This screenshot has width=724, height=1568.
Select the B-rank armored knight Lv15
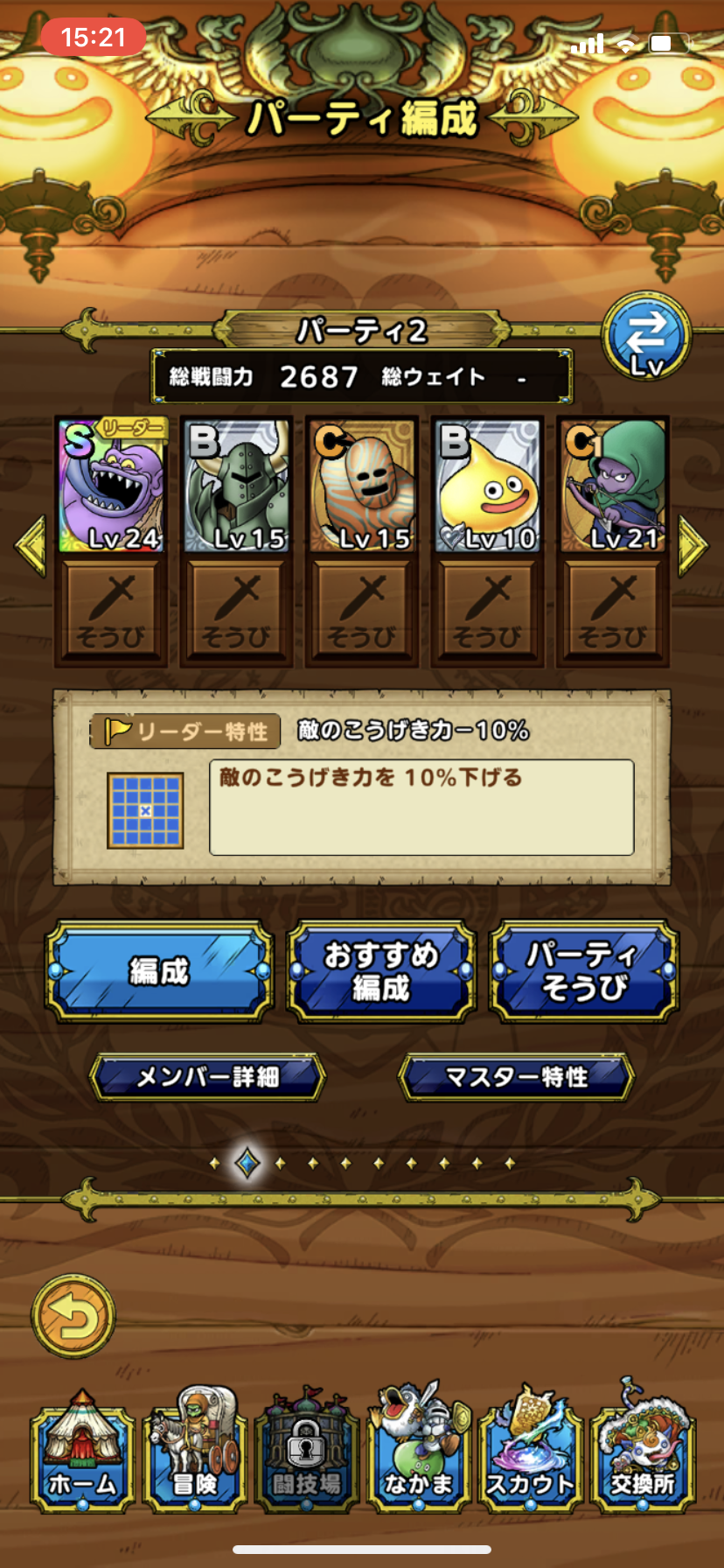(237, 486)
